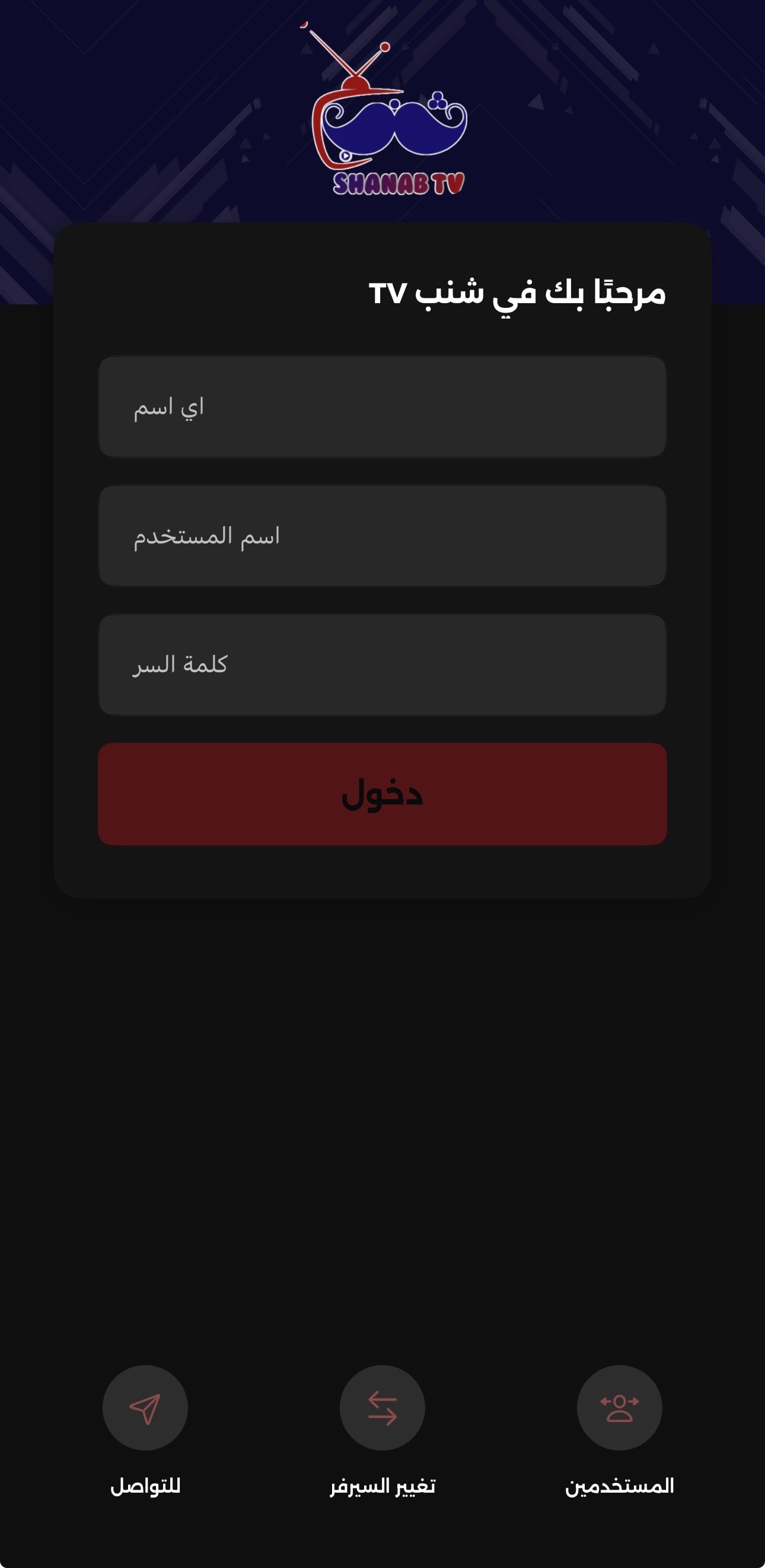This screenshot has width=765, height=1568.
Task: Open 'تغيير السيرفر' to change server
Action: pos(382,1408)
